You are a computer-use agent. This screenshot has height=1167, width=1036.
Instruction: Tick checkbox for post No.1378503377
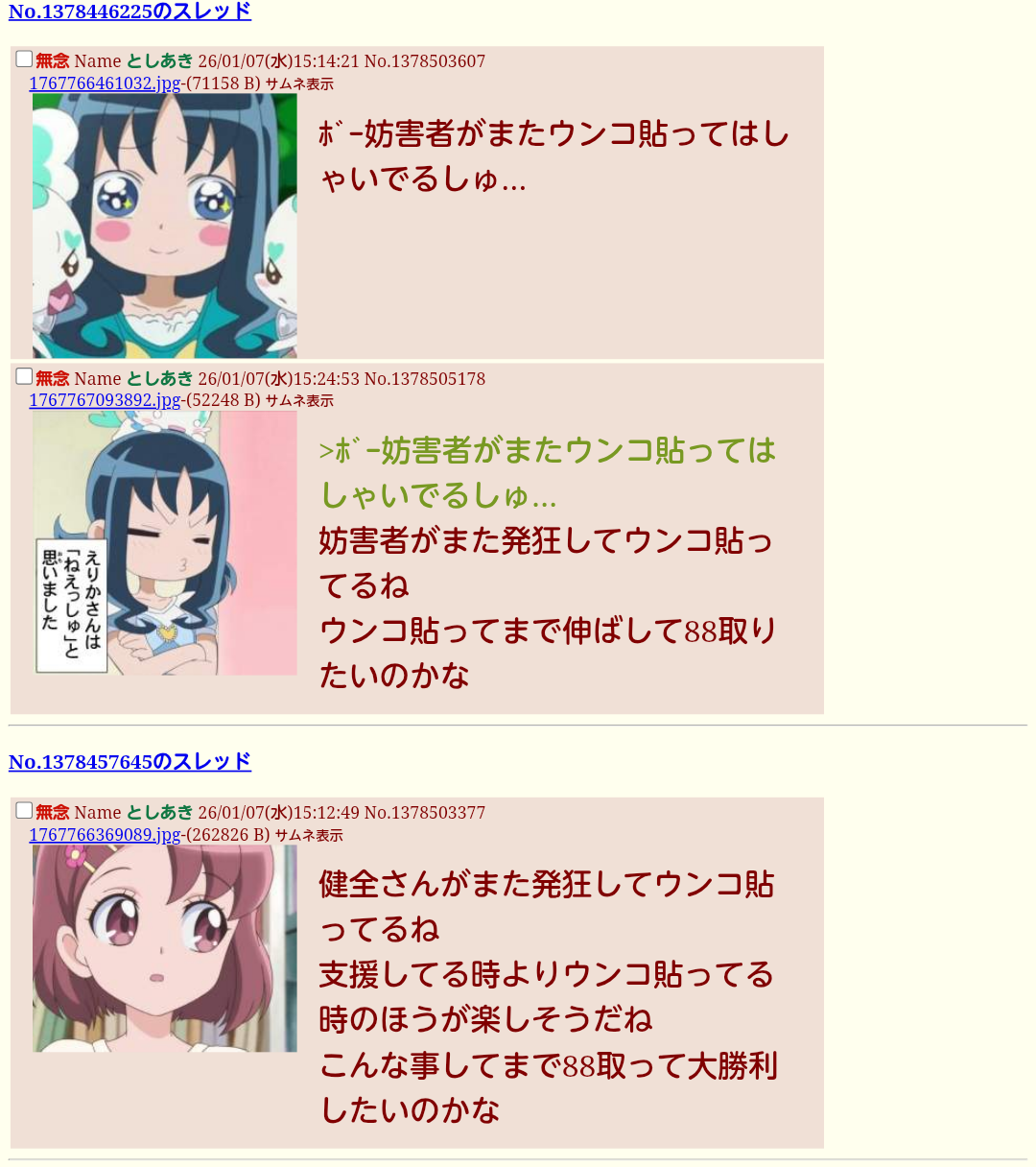(24, 811)
